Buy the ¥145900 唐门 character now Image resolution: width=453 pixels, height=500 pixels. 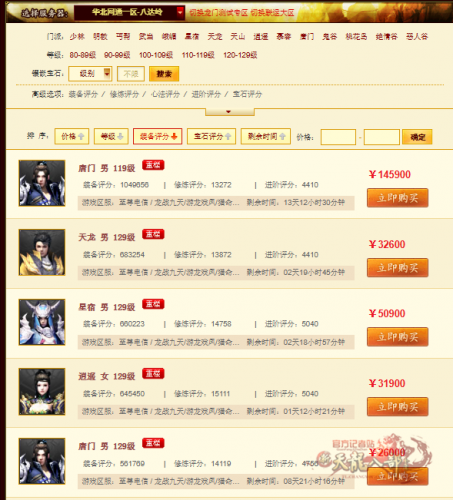point(398,198)
